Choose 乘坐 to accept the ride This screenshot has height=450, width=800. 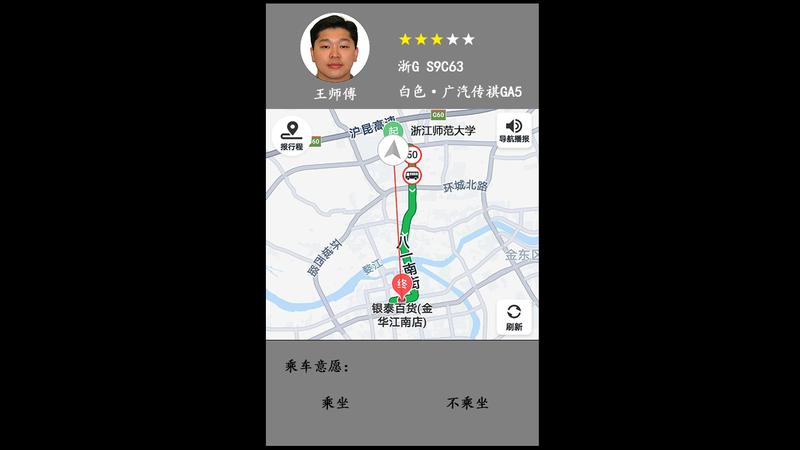click(335, 403)
